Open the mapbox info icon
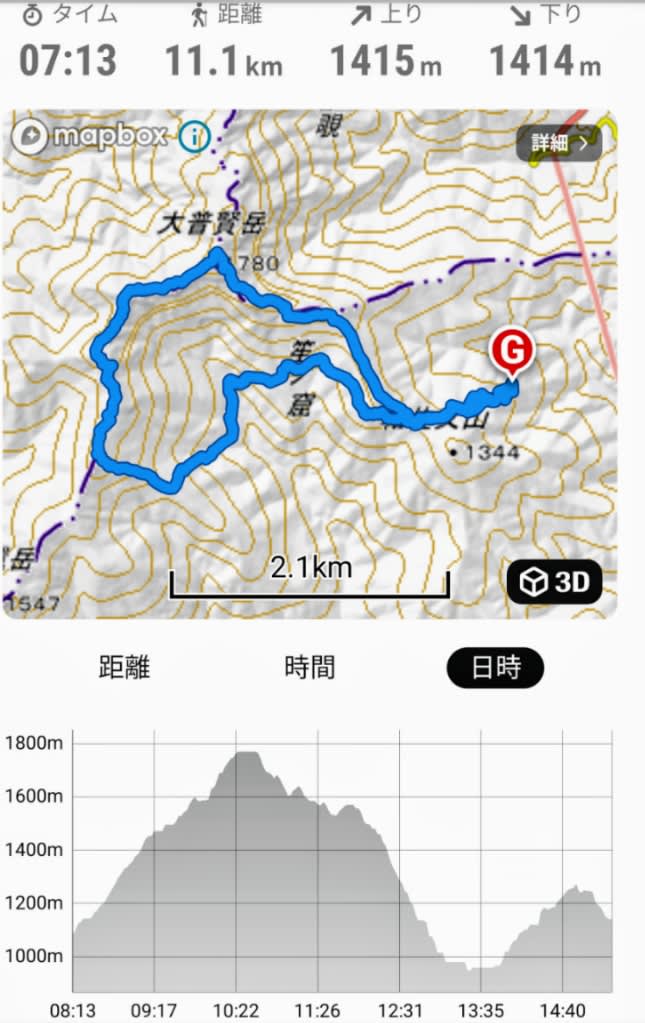Viewport: 645px width, 1023px height. (194, 135)
